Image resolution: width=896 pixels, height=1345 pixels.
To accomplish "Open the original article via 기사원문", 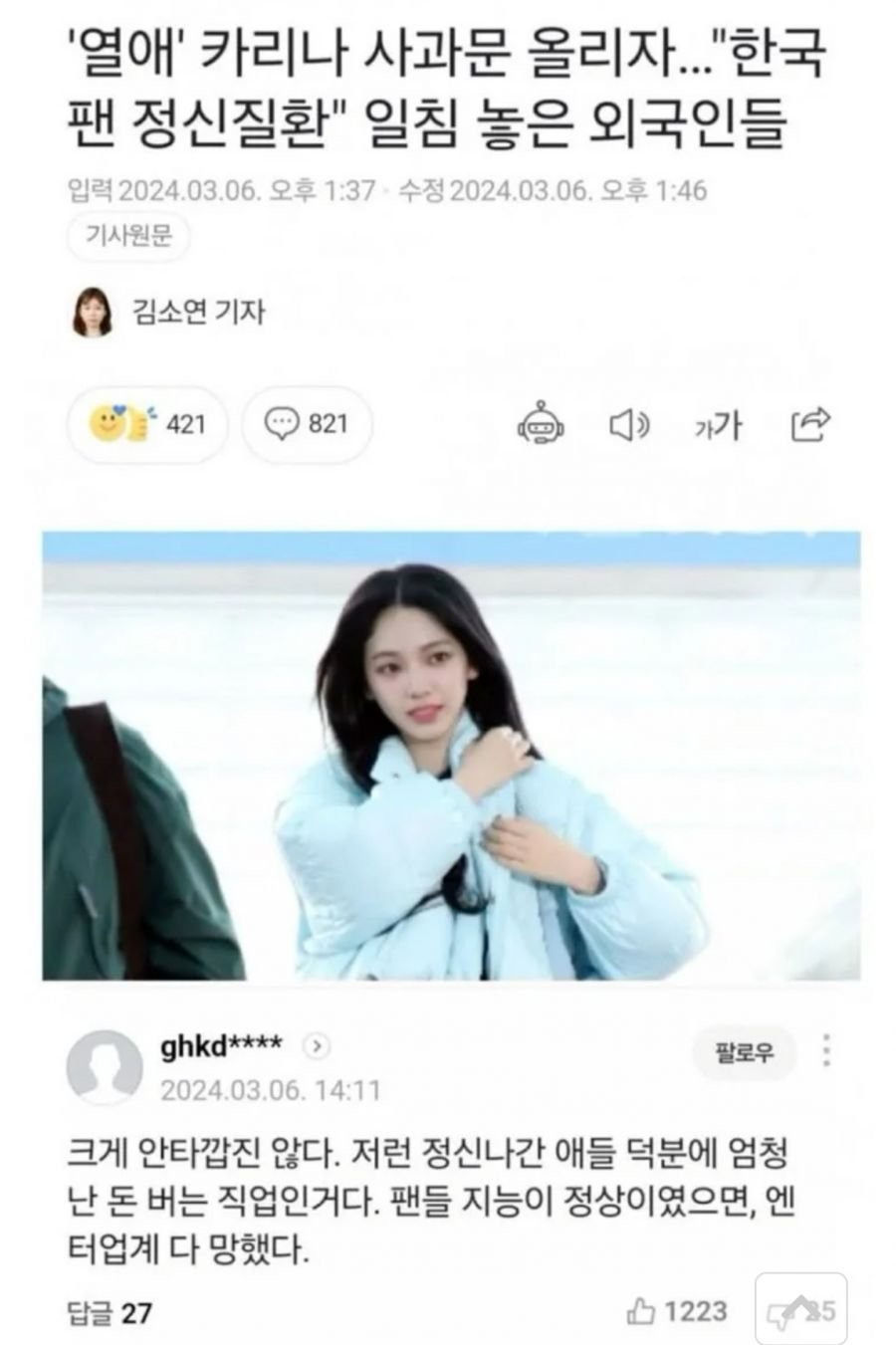I will click(x=128, y=238).
